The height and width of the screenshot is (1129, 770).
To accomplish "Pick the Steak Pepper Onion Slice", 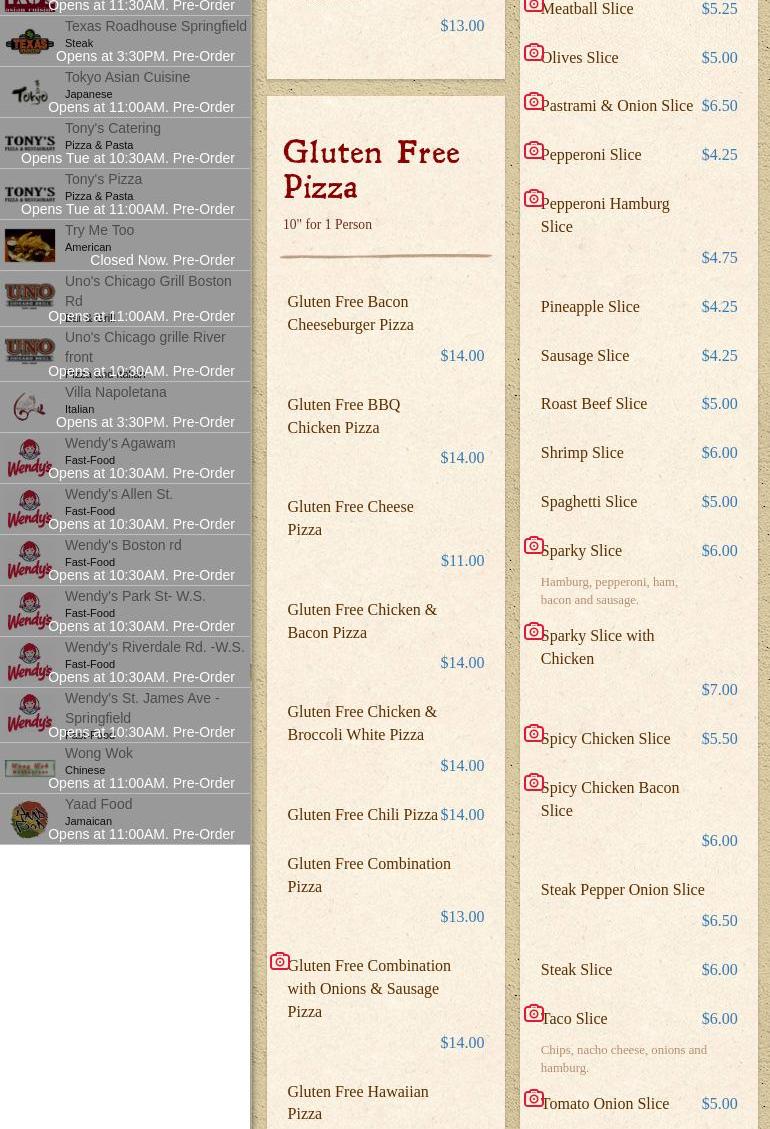I will tap(622, 890).
